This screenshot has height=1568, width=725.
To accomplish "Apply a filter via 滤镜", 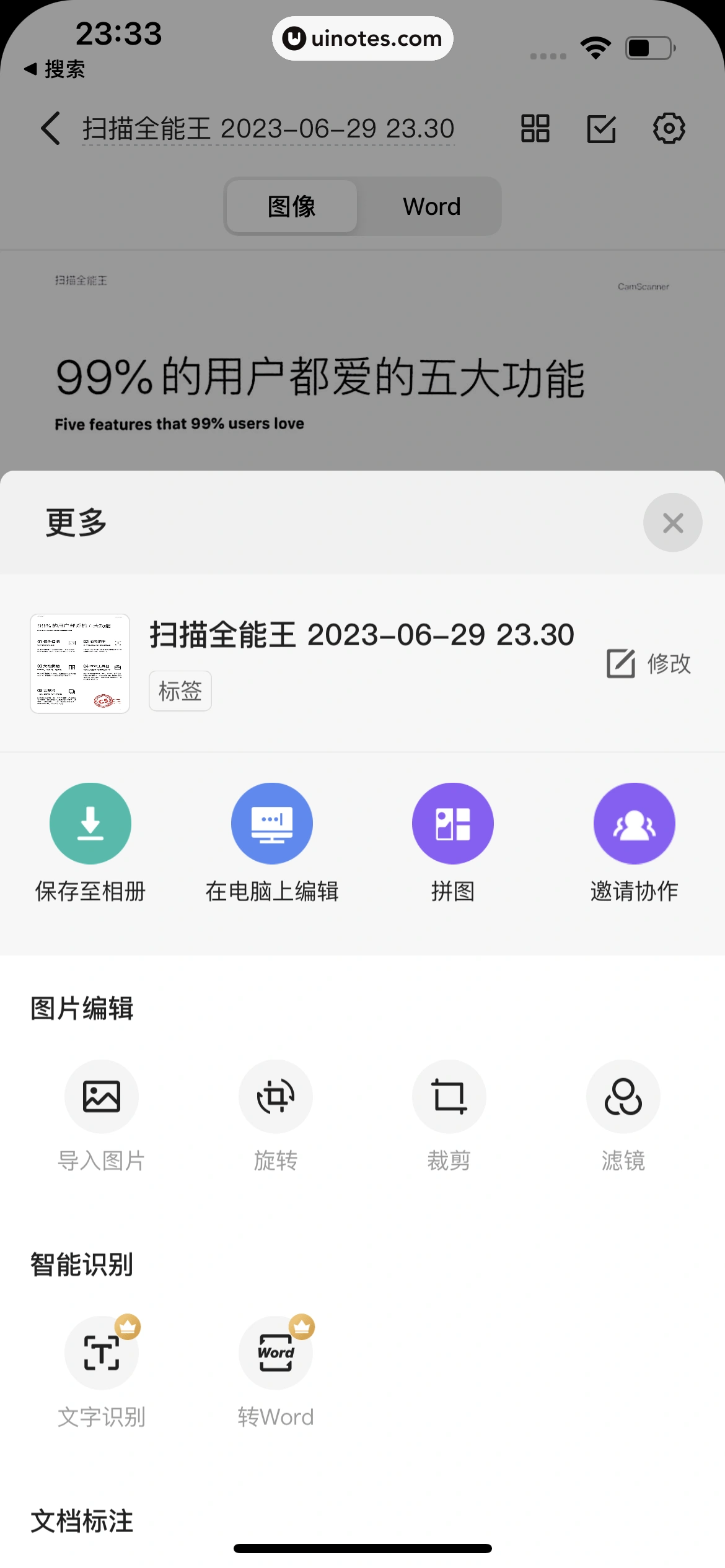I will [x=623, y=1096].
